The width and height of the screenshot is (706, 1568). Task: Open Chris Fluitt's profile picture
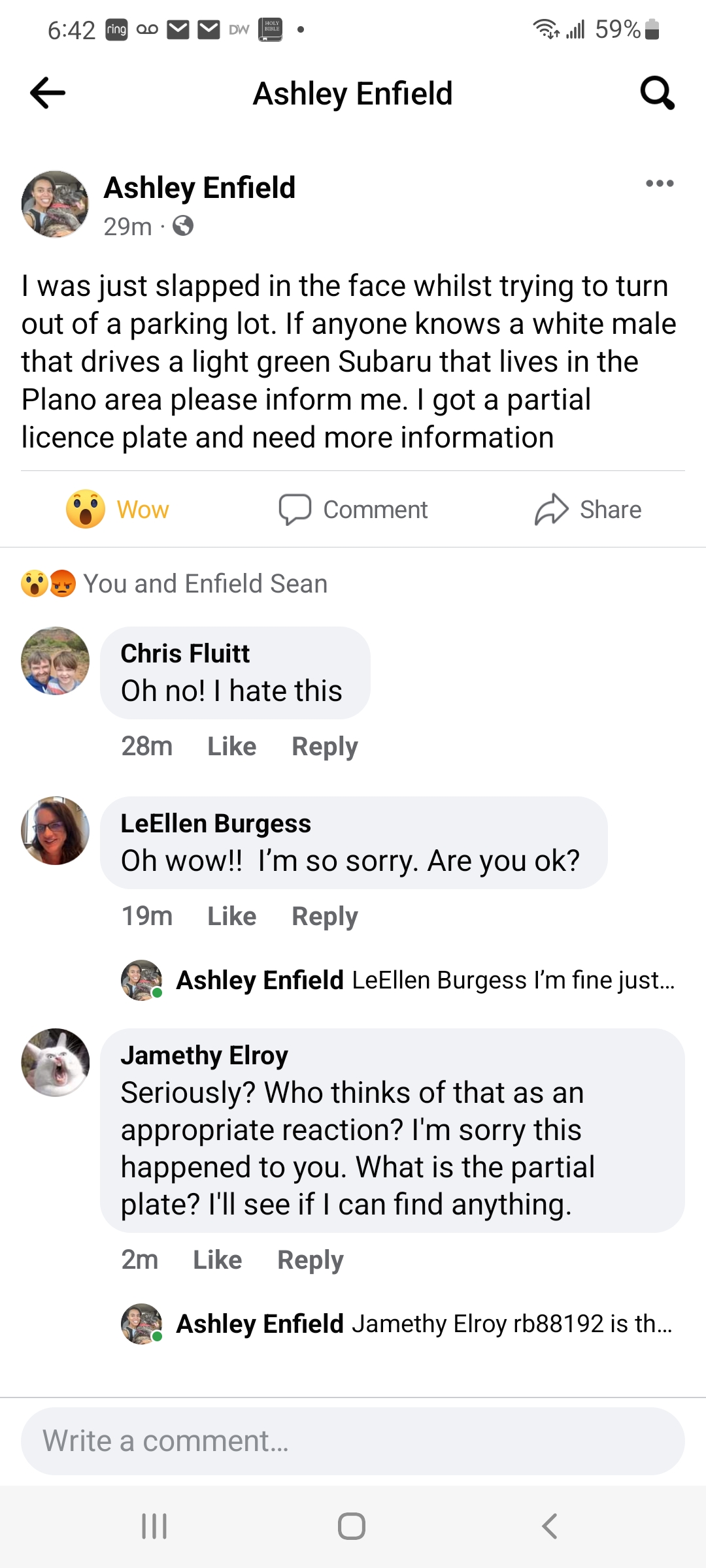[56, 661]
